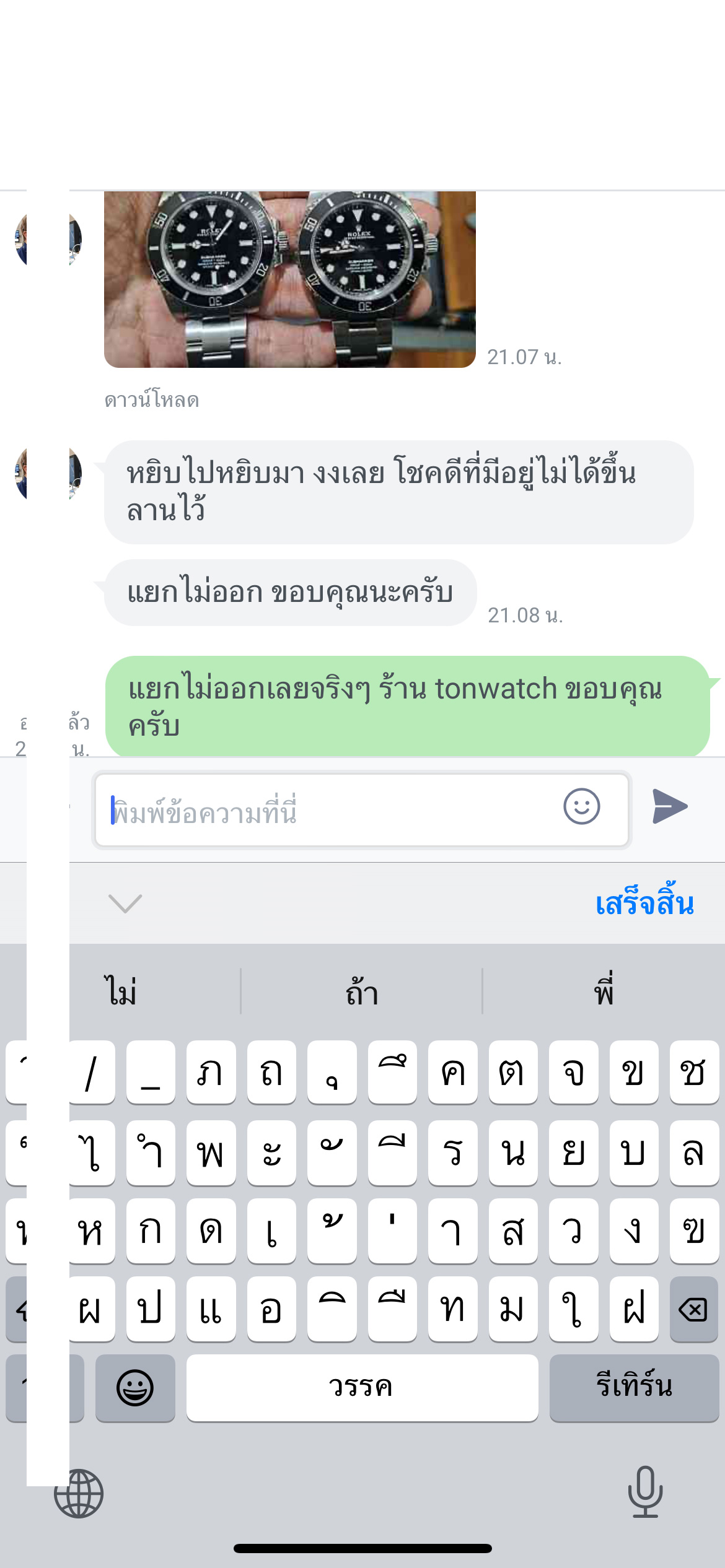Image resolution: width=725 pixels, height=1568 pixels.
Task: Select the ถ้า word suggestion
Action: 361,991
